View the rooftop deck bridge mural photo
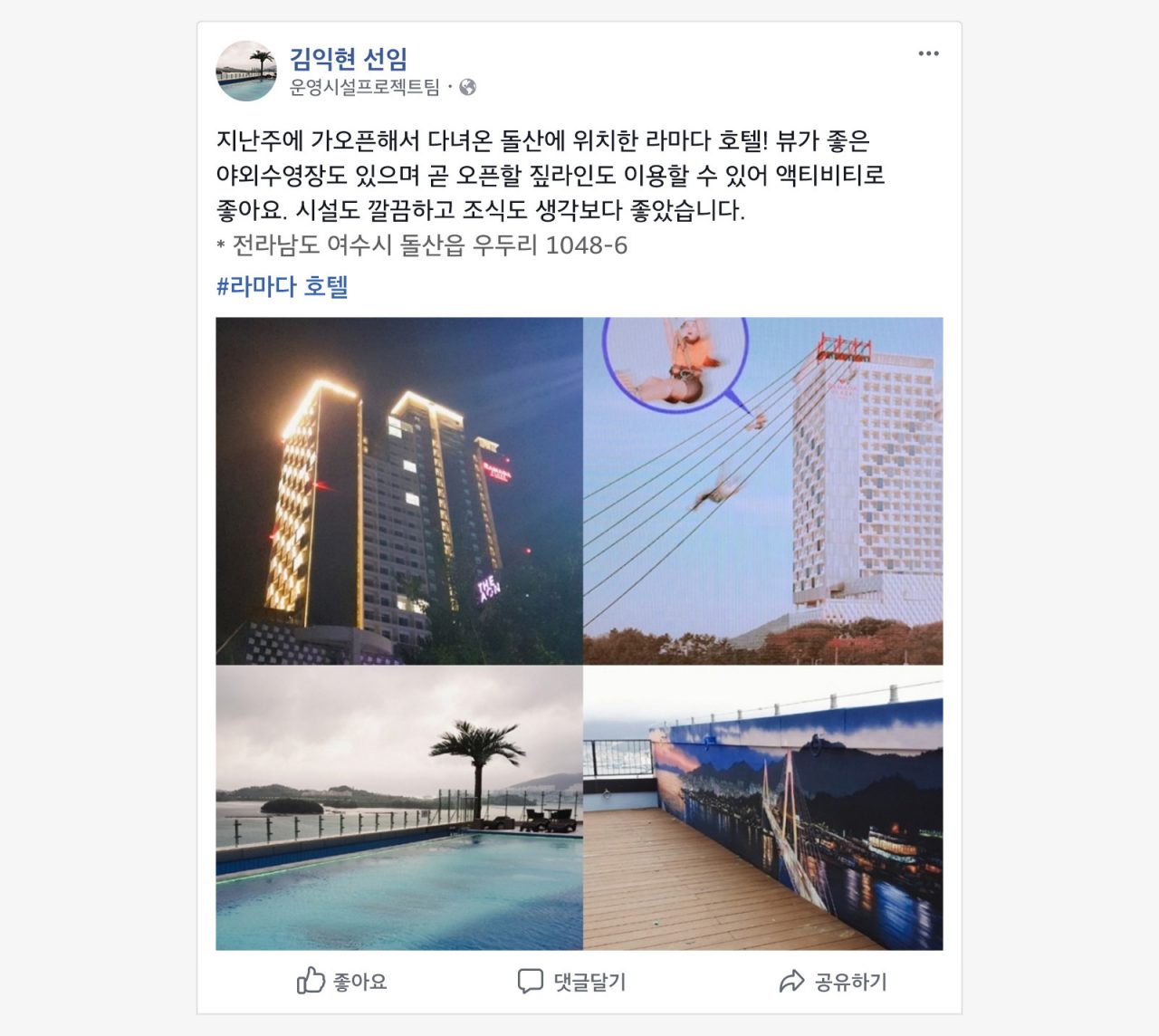Viewport: 1159px width, 1036px height. [x=763, y=809]
